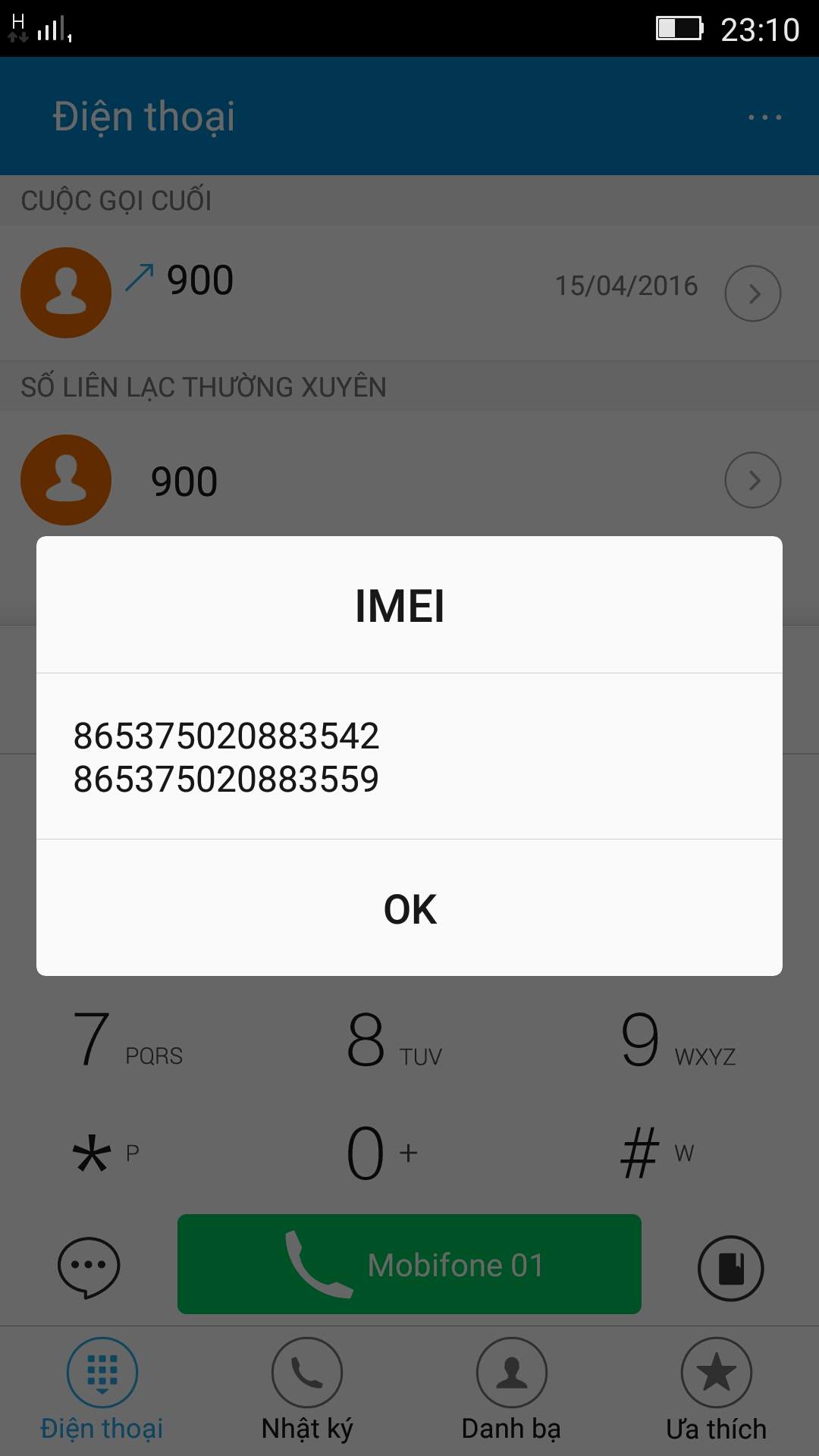Open the contacts book icon beside call button
819x1456 pixels.
(730, 1268)
